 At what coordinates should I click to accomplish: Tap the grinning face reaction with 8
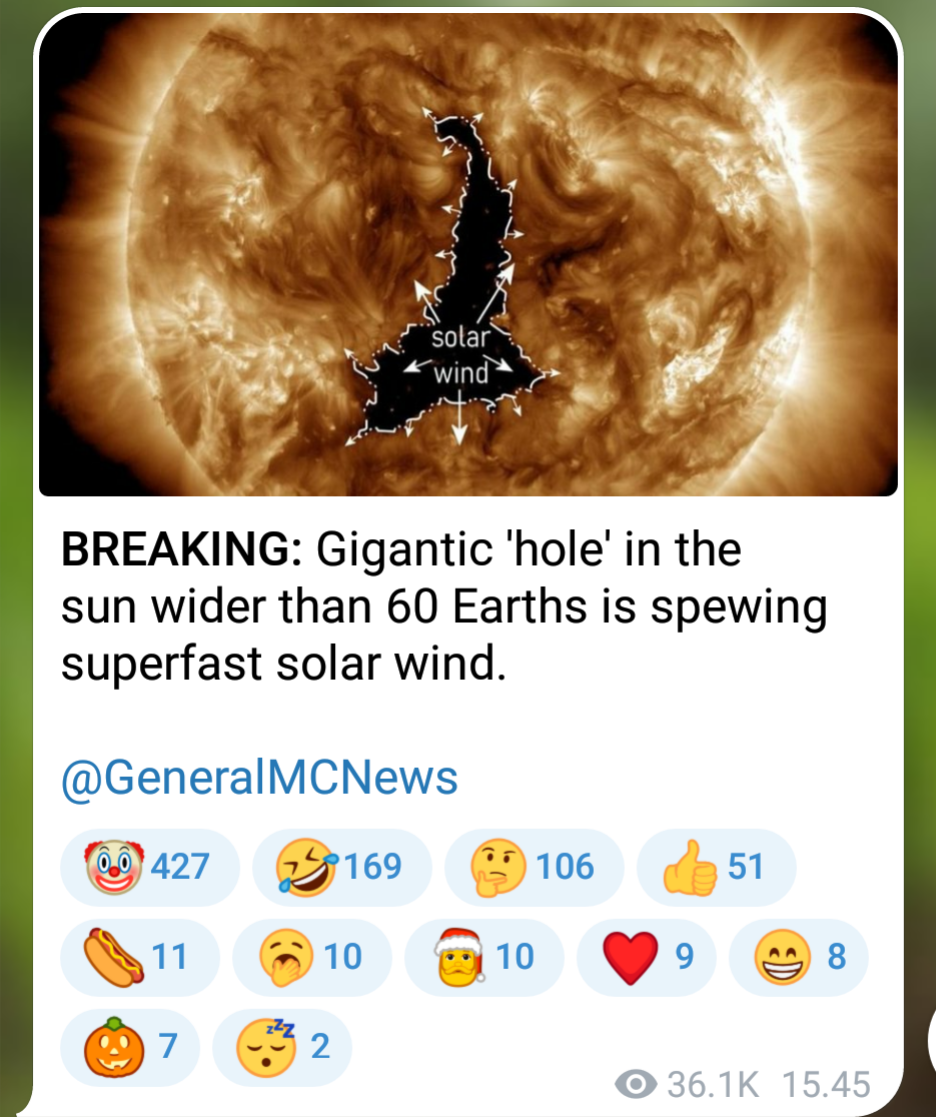coord(799,957)
